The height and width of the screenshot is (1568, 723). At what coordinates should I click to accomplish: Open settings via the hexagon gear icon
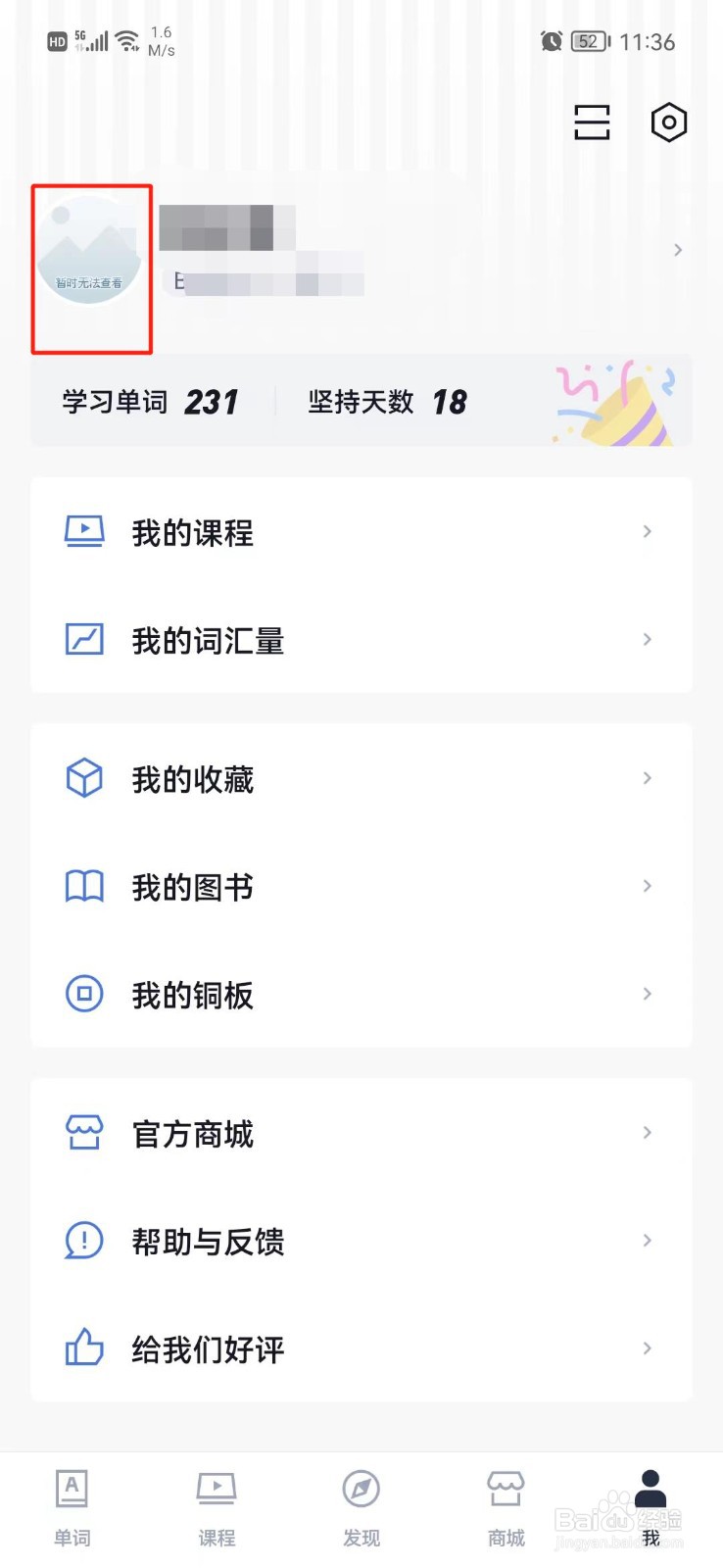coord(669,122)
